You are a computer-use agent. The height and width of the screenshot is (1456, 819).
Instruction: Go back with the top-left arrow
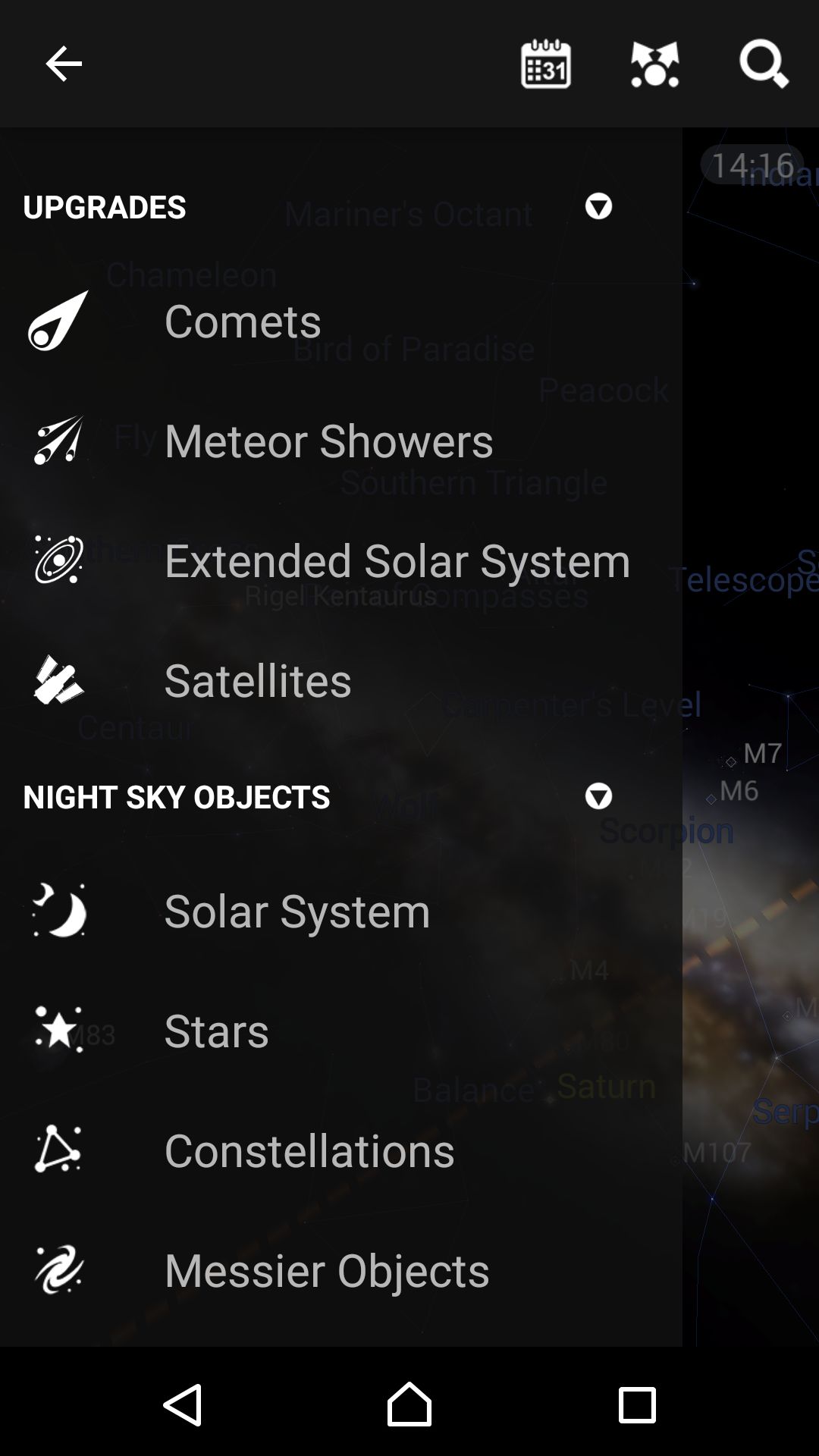pyautogui.click(x=64, y=64)
